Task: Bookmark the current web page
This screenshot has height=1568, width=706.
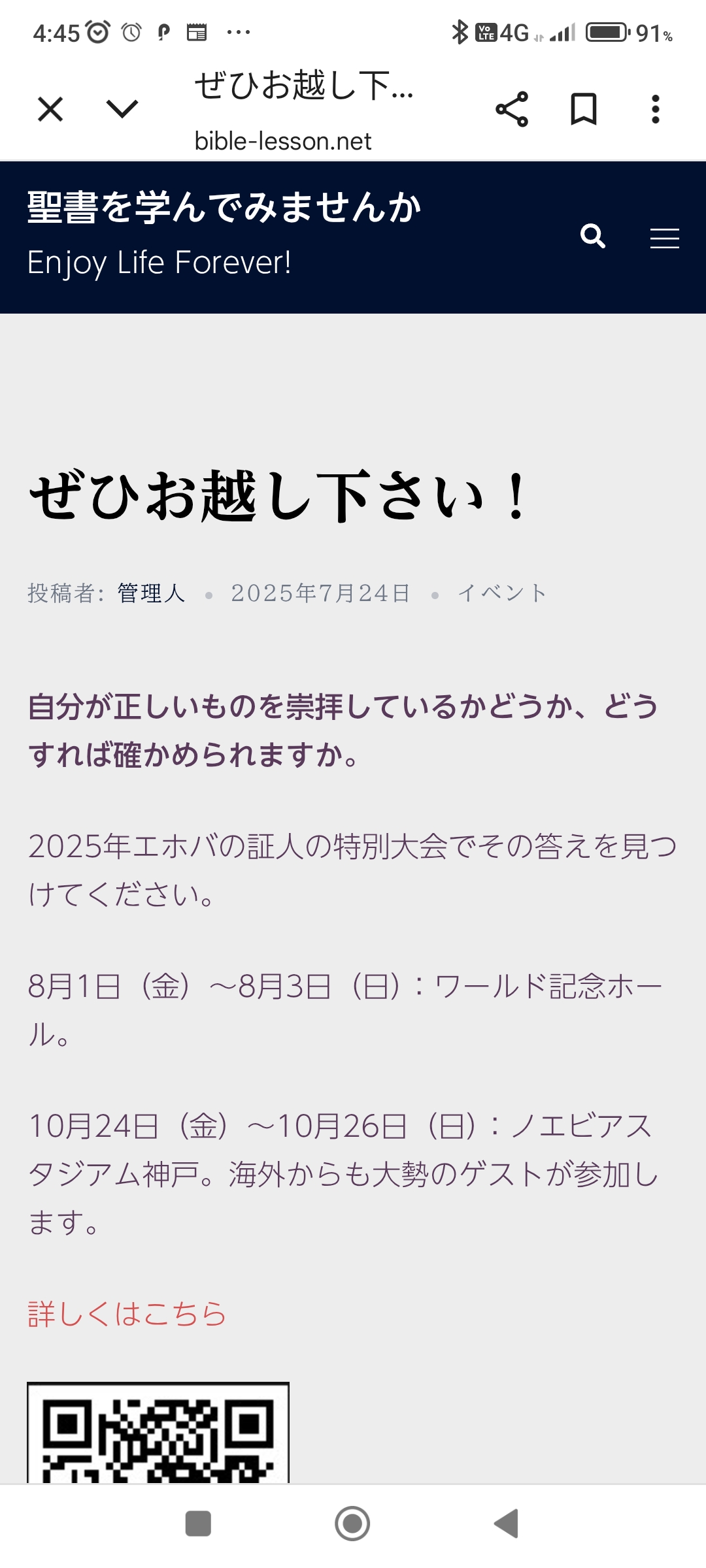Action: pyautogui.click(x=584, y=109)
